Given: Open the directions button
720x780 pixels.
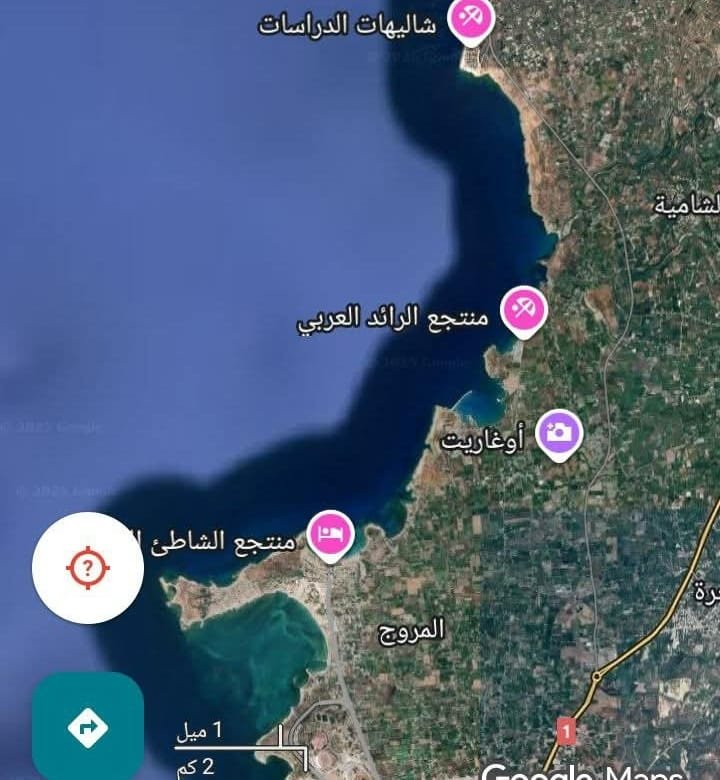Looking at the screenshot, I should pyautogui.click(x=88, y=726).
